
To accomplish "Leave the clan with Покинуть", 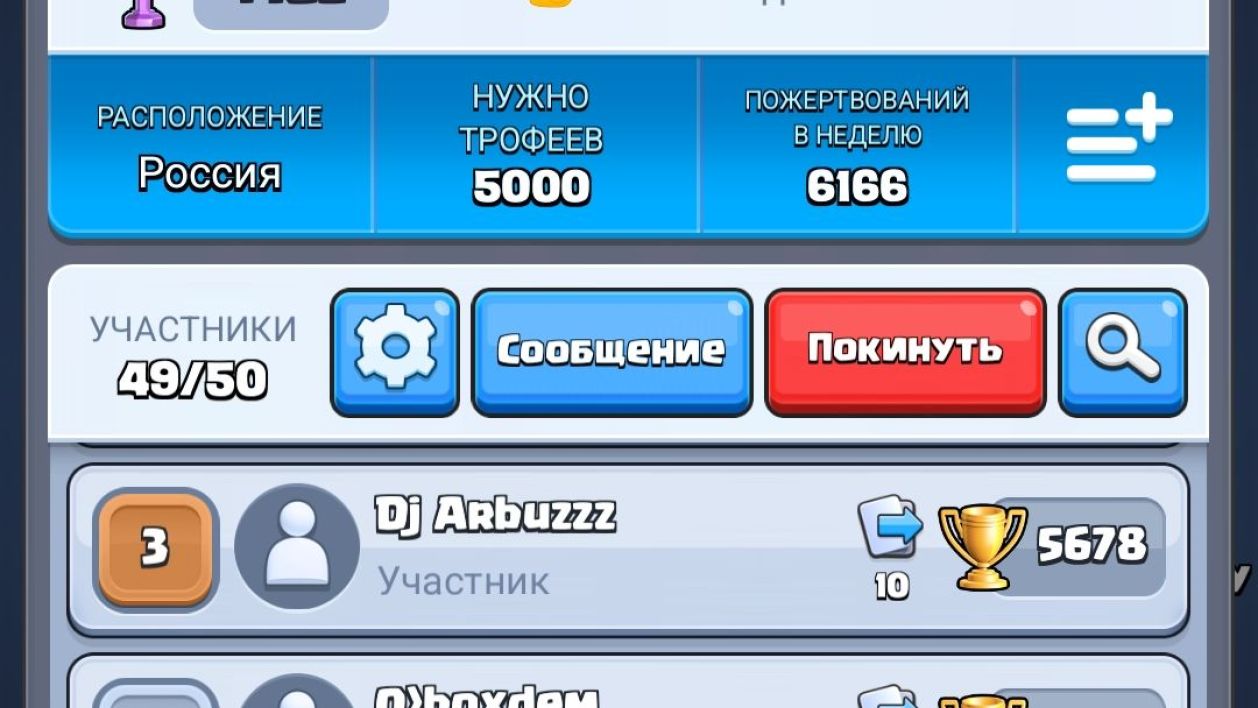I will pyautogui.click(x=905, y=351).
